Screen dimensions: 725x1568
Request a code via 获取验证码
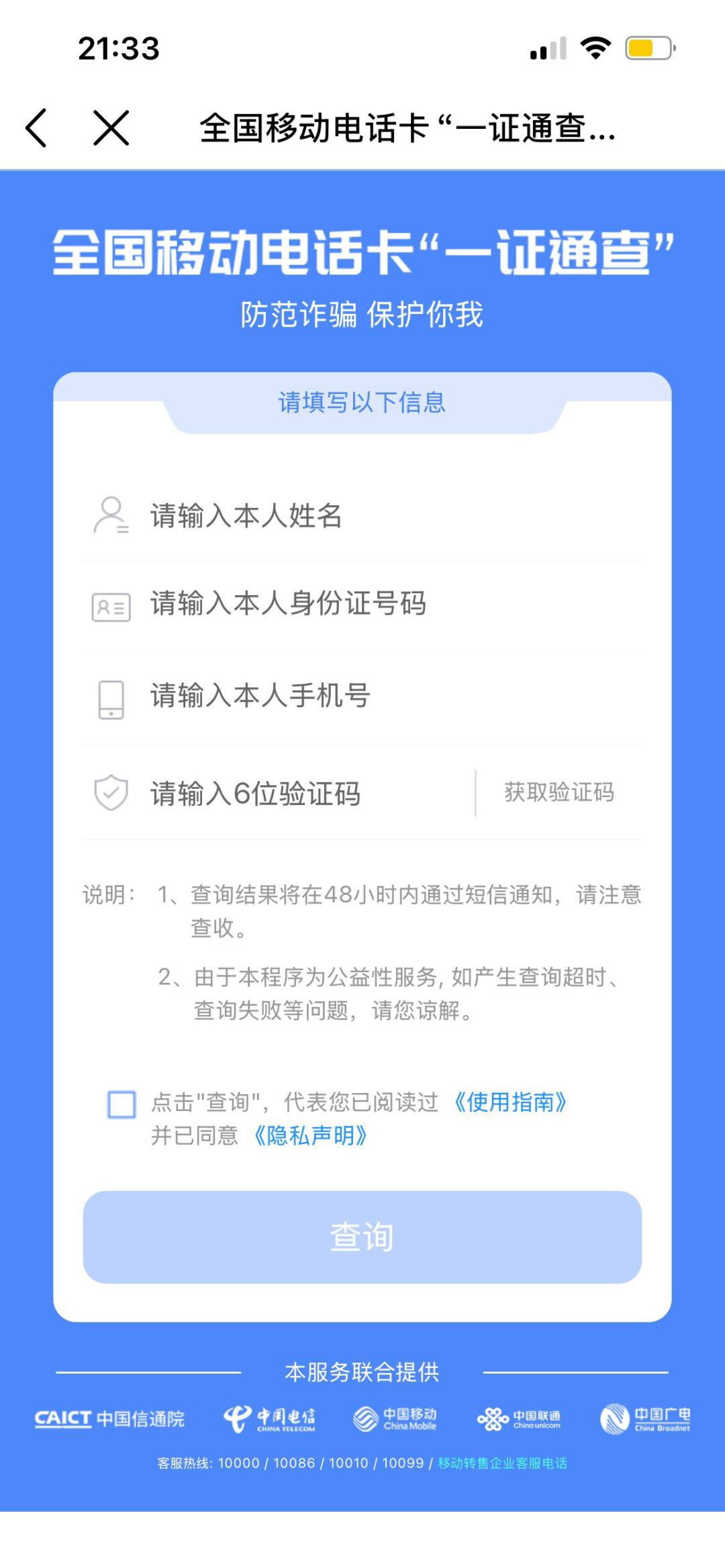(559, 792)
